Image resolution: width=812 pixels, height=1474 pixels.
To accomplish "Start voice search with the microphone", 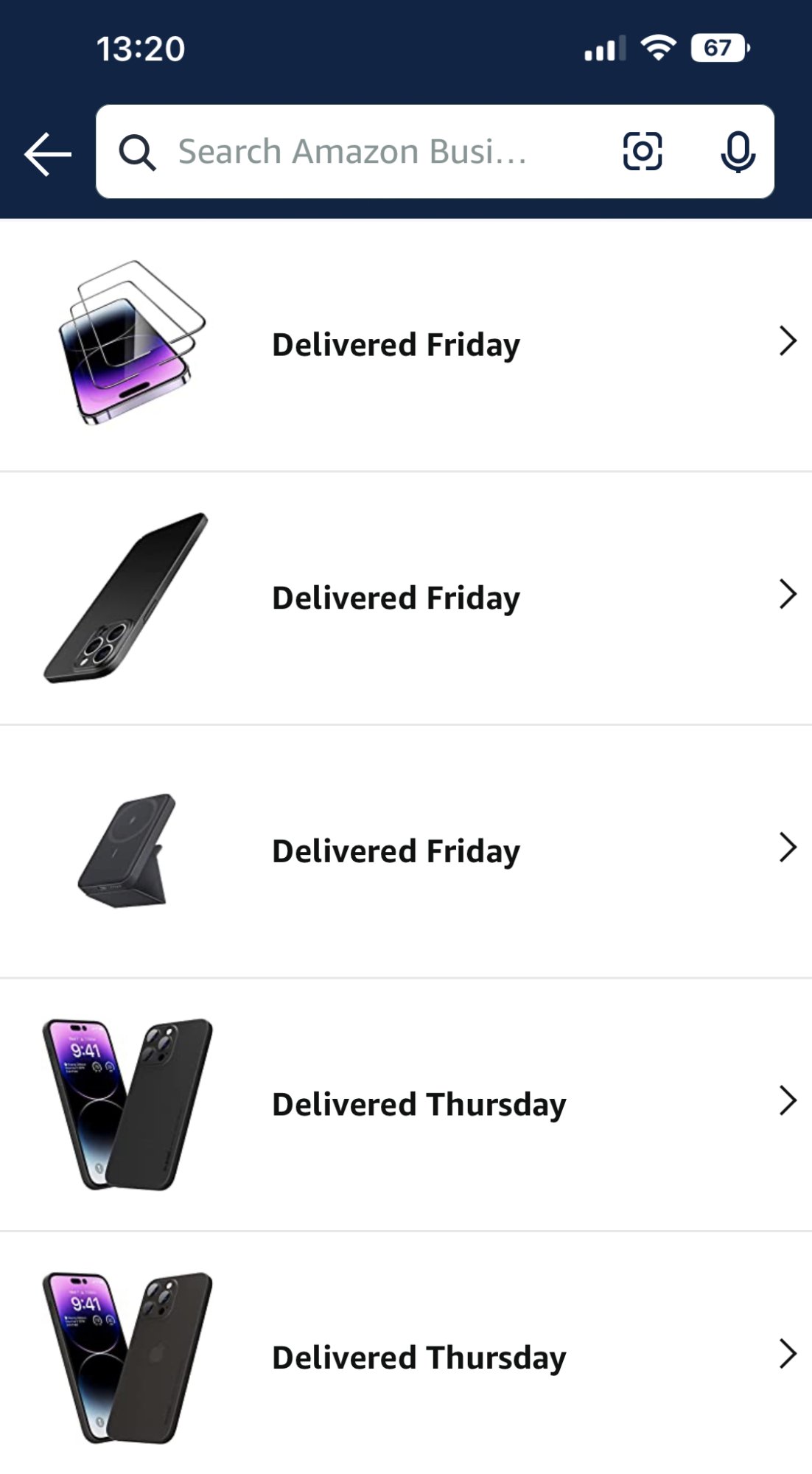I will 737,152.
